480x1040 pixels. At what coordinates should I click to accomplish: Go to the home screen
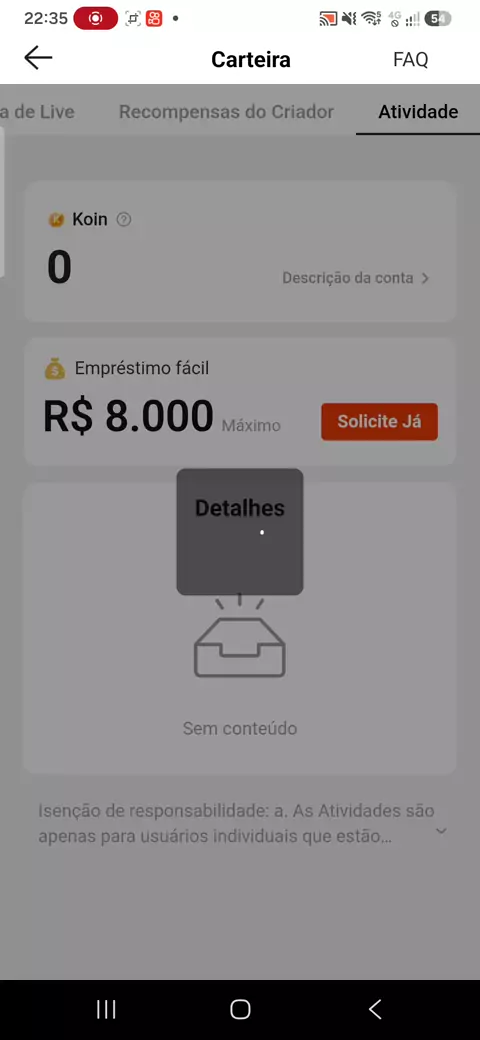click(240, 1009)
